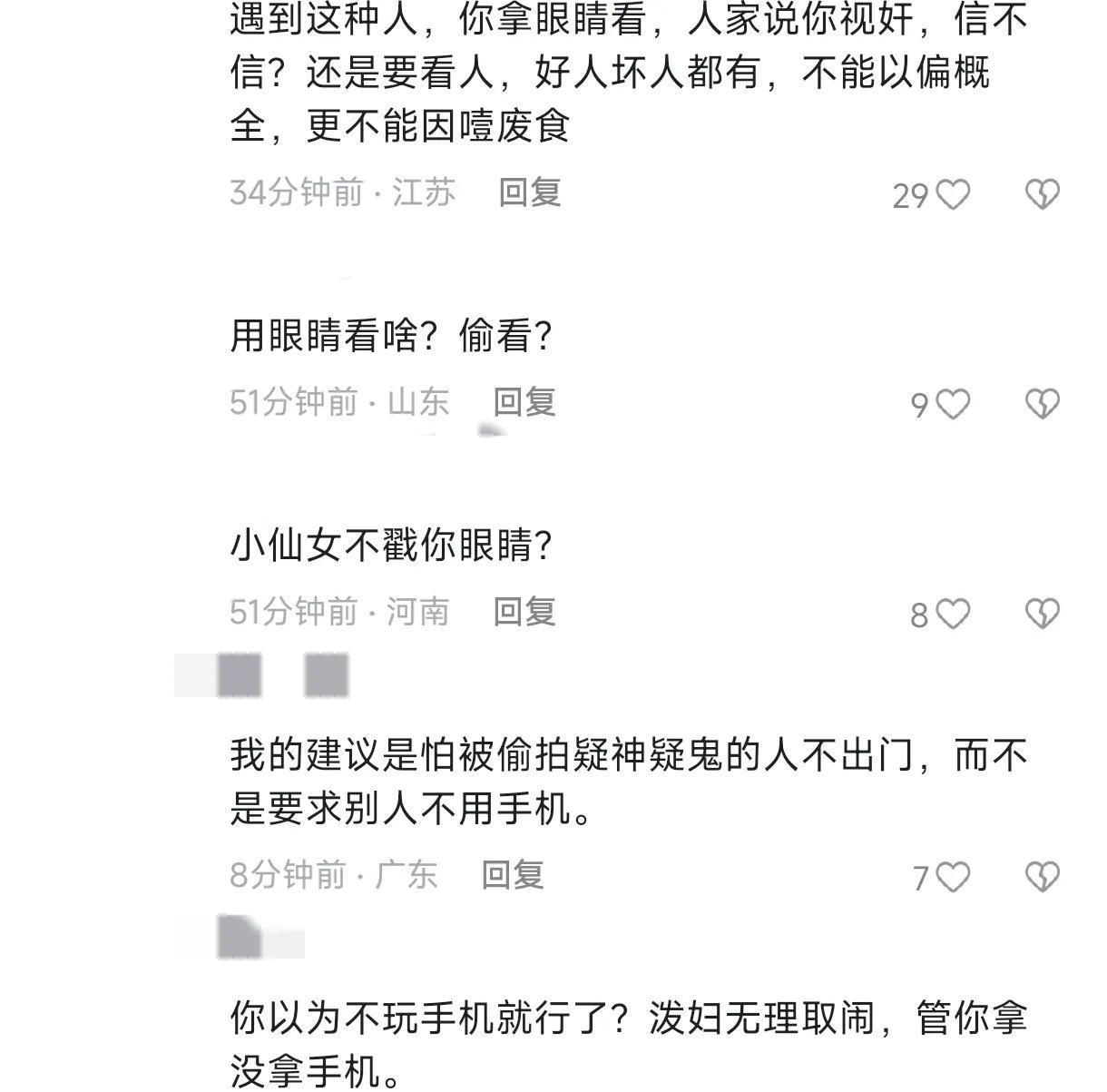Screen dimensions: 1107x1092
Task: Like the 我的建议是 comment from 广东
Action: coord(952,878)
